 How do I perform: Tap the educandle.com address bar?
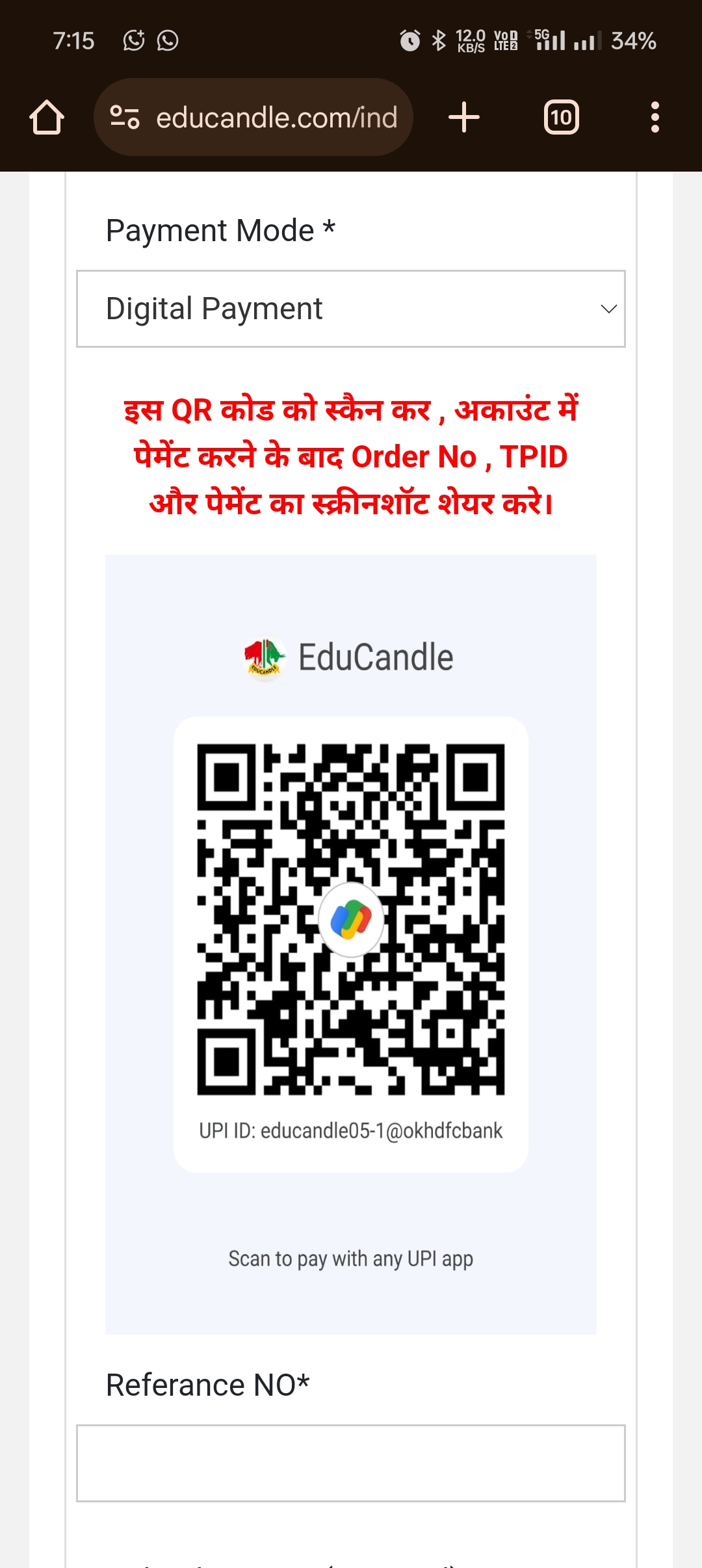click(276, 118)
